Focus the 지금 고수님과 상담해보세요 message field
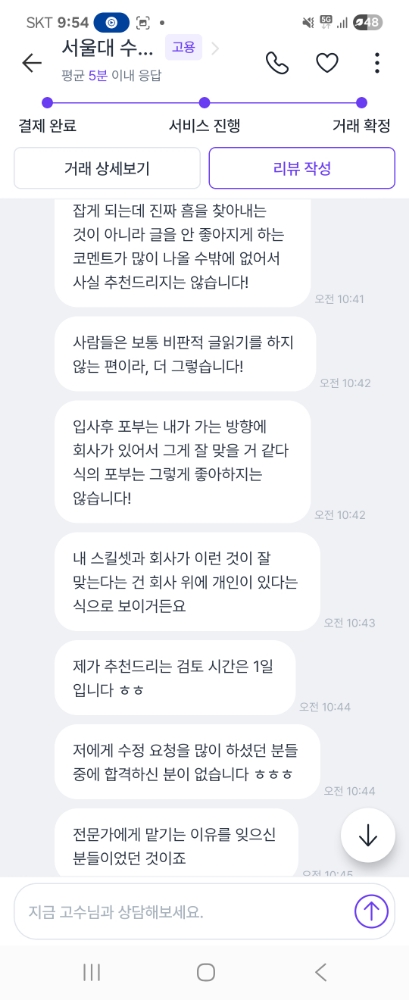 (182, 911)
